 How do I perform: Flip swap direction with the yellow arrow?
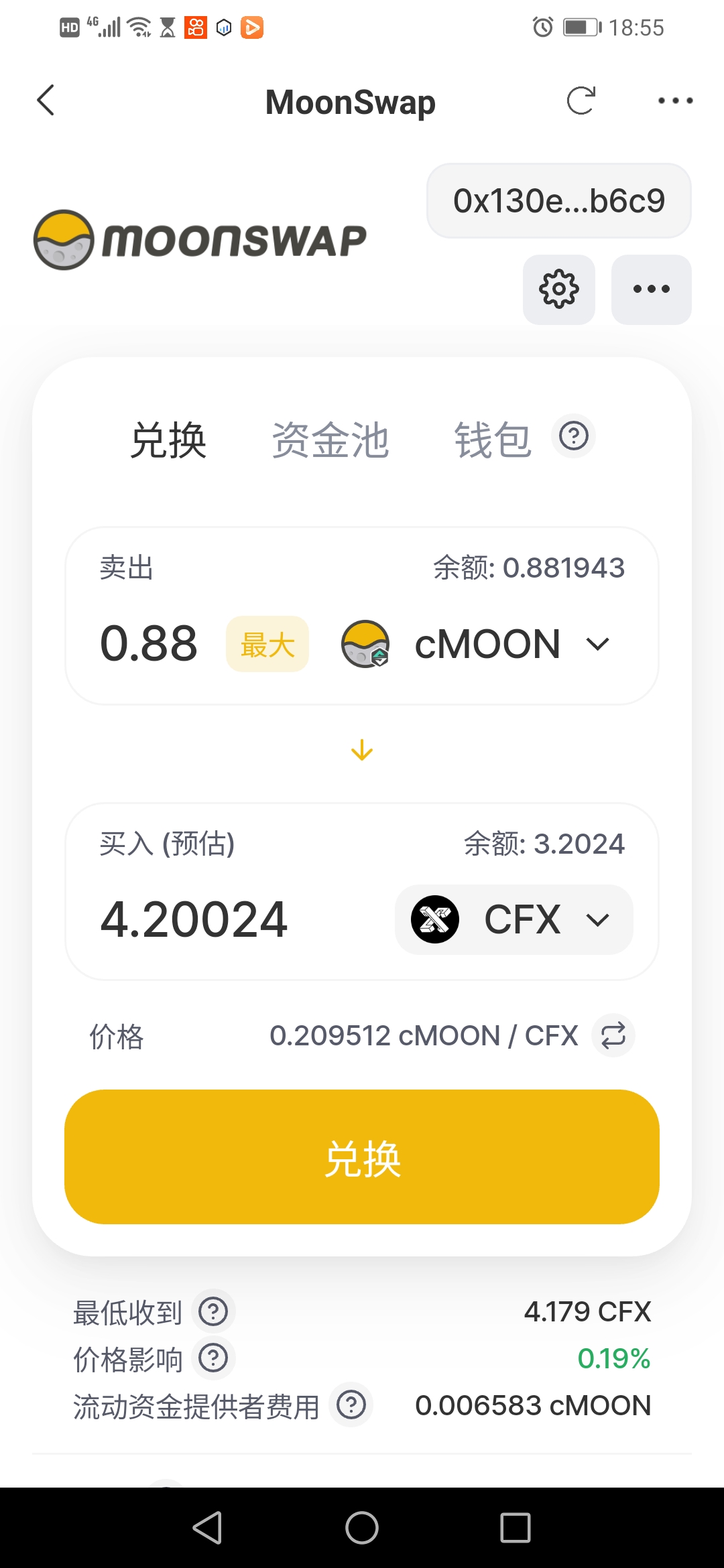click(x=362, y=750)
